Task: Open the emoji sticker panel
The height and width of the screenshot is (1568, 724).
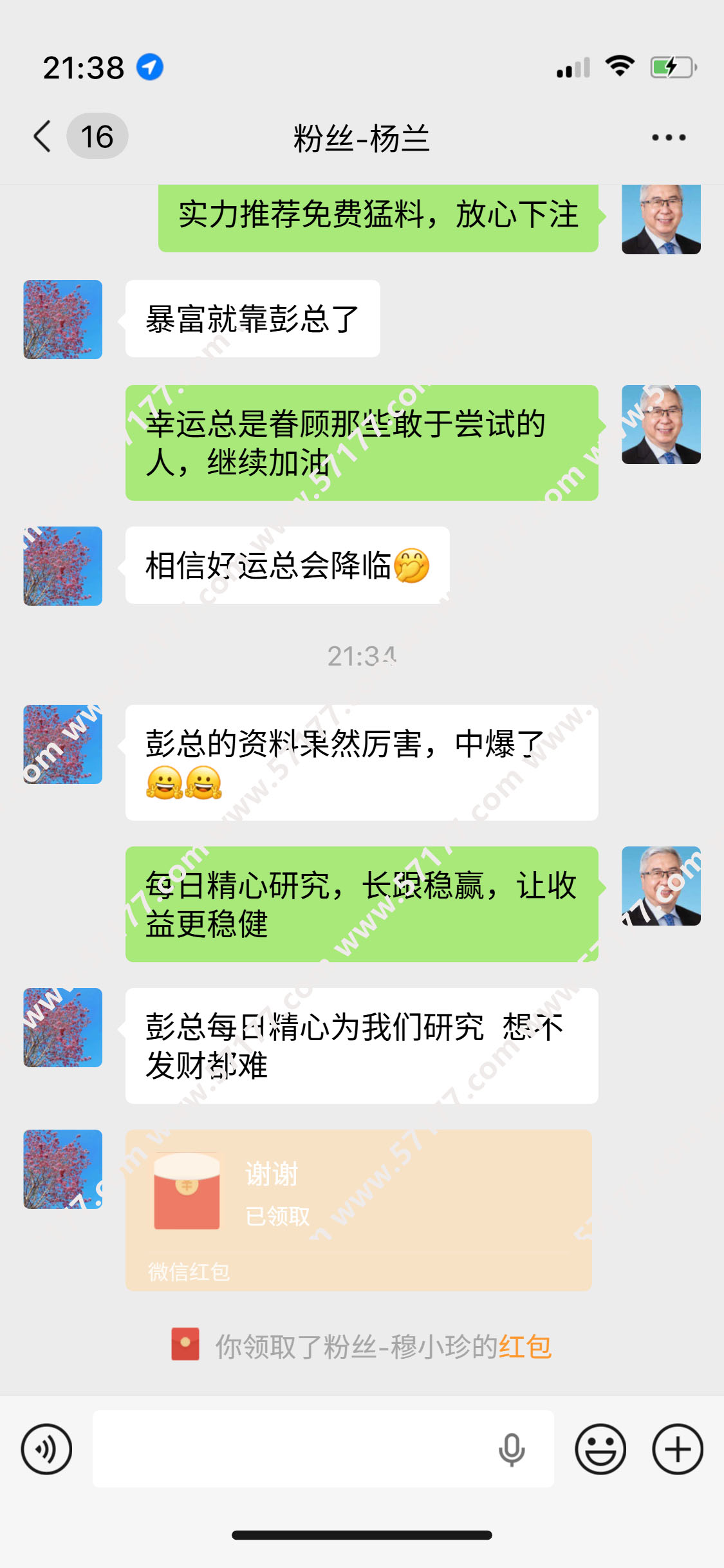Action: coord(600,1449)
